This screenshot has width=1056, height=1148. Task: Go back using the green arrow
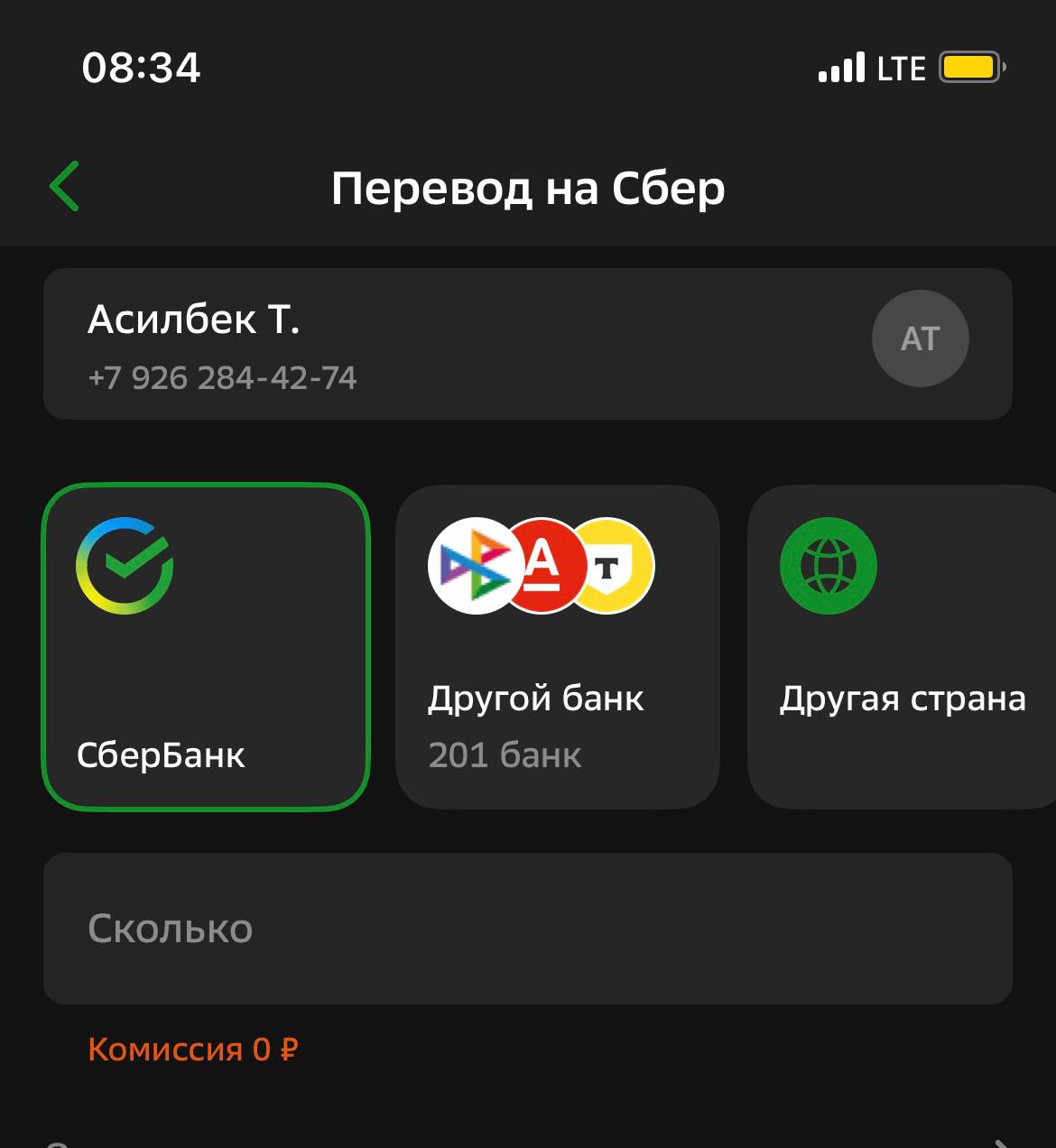pyautogui.click(x=65, y=187)
